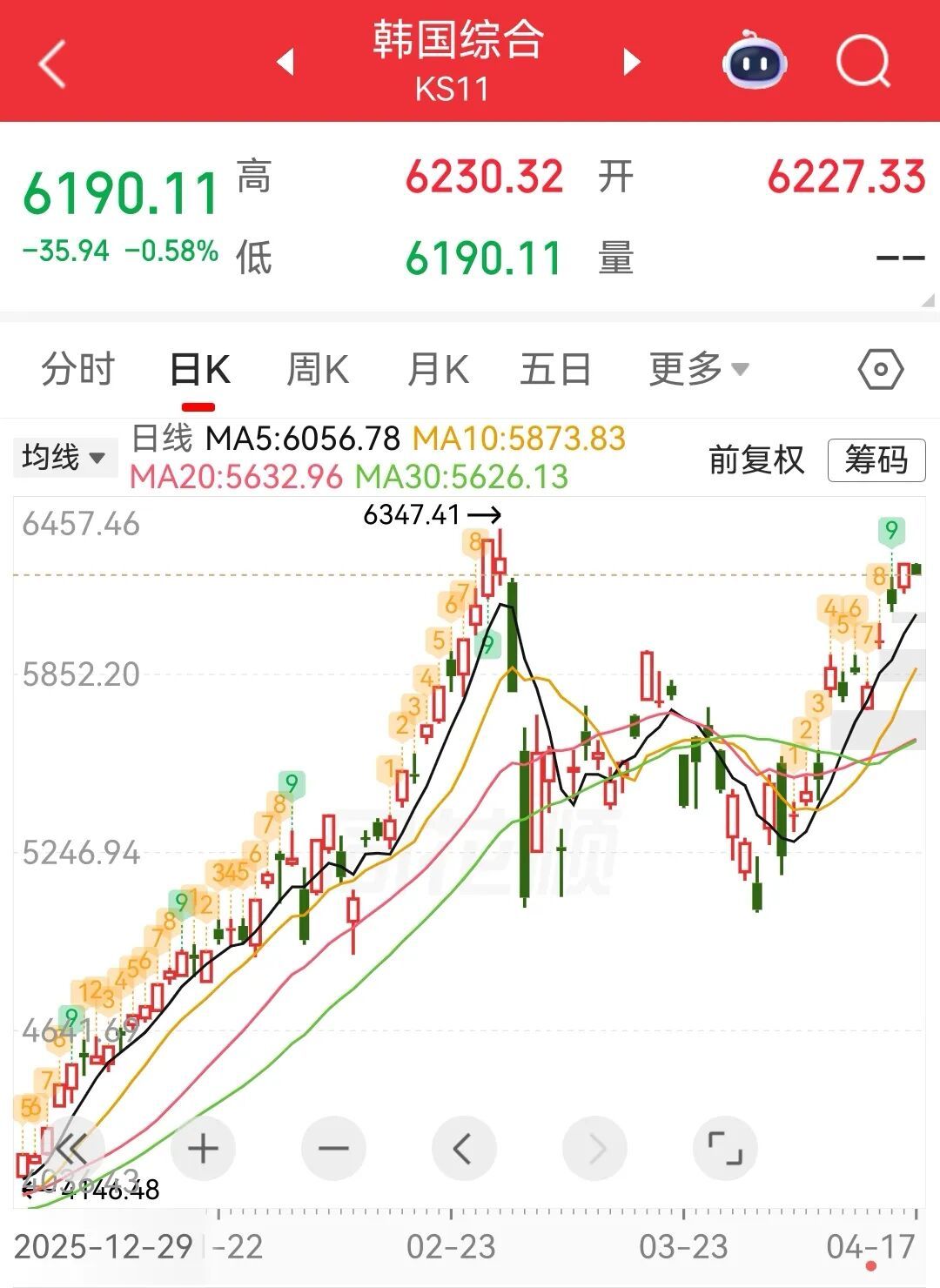Switch to the 分时 tab

click(x=77, y=369)
